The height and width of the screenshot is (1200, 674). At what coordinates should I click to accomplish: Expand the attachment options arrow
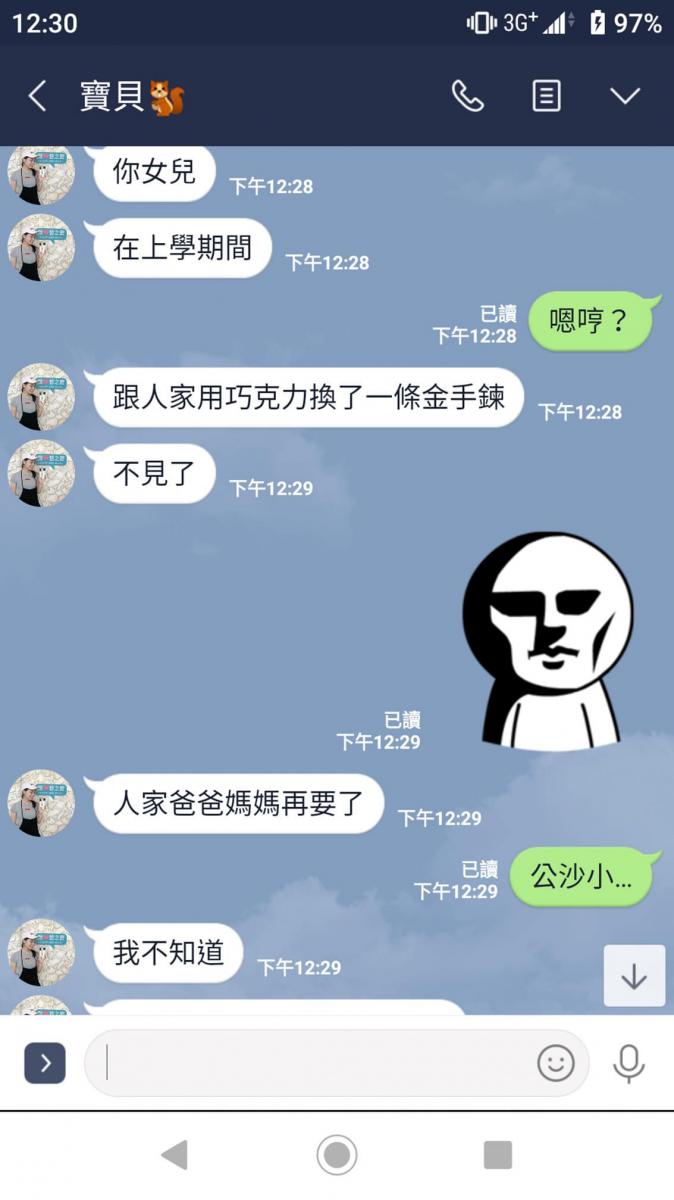[x=45, y=1063]
